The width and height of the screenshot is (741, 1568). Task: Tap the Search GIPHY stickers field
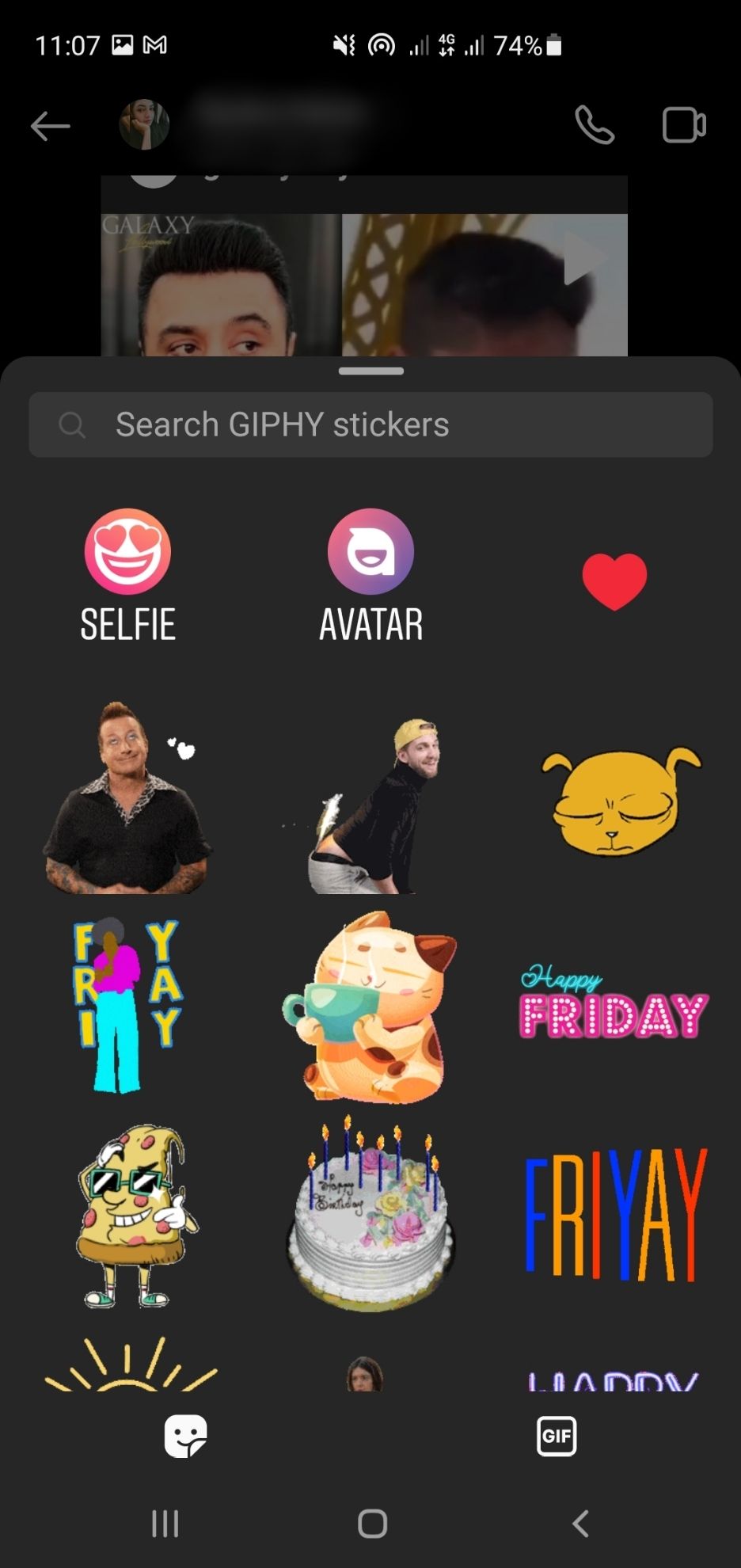(x=370, y=424)
